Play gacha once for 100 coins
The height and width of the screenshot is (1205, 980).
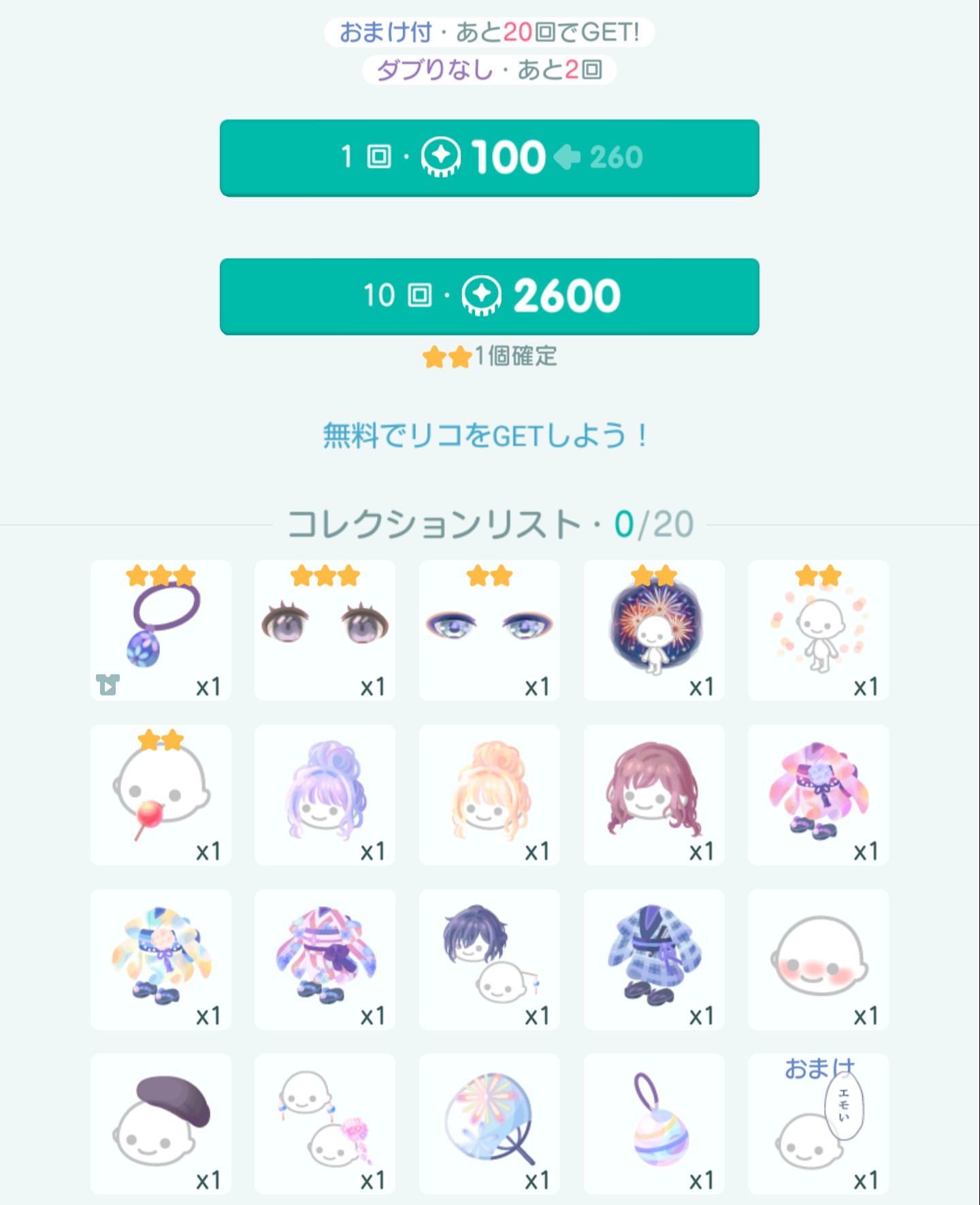click(x=489, y=158)
